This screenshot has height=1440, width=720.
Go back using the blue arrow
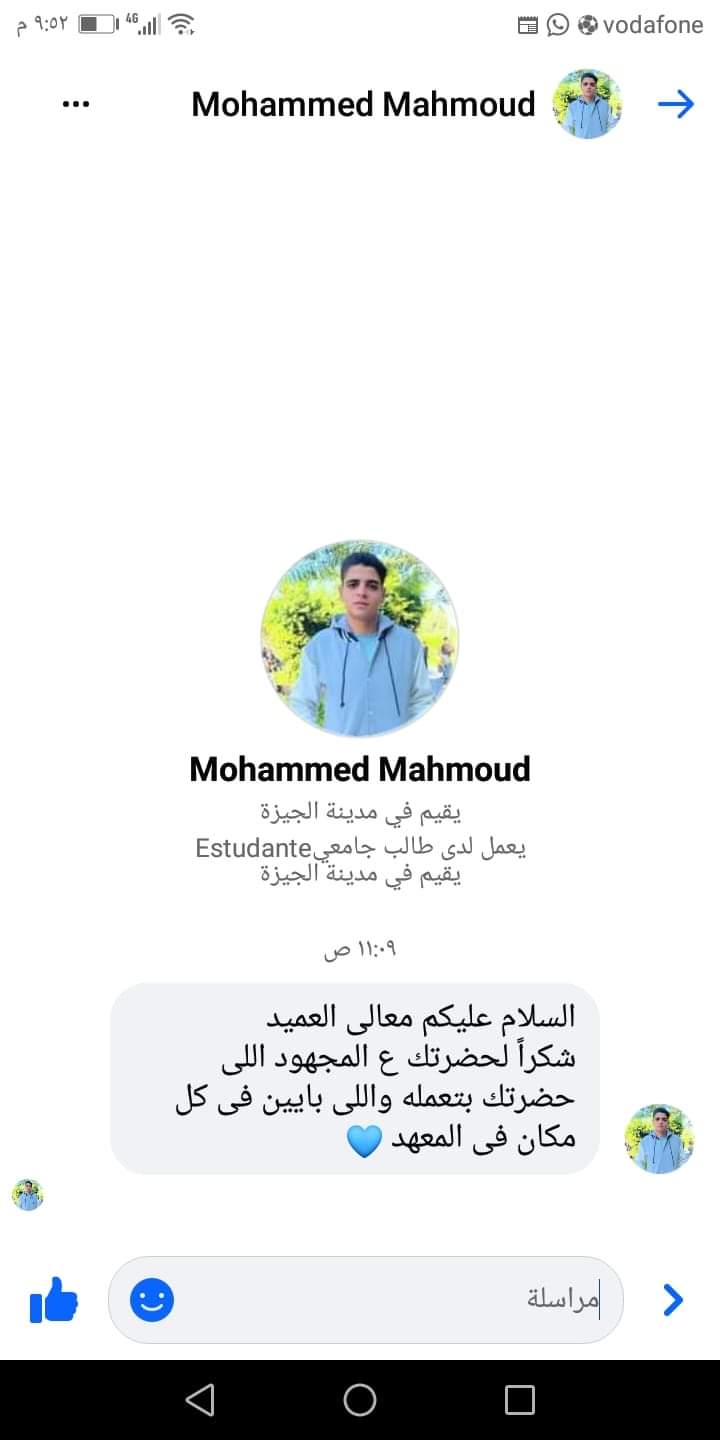point(676,104)
